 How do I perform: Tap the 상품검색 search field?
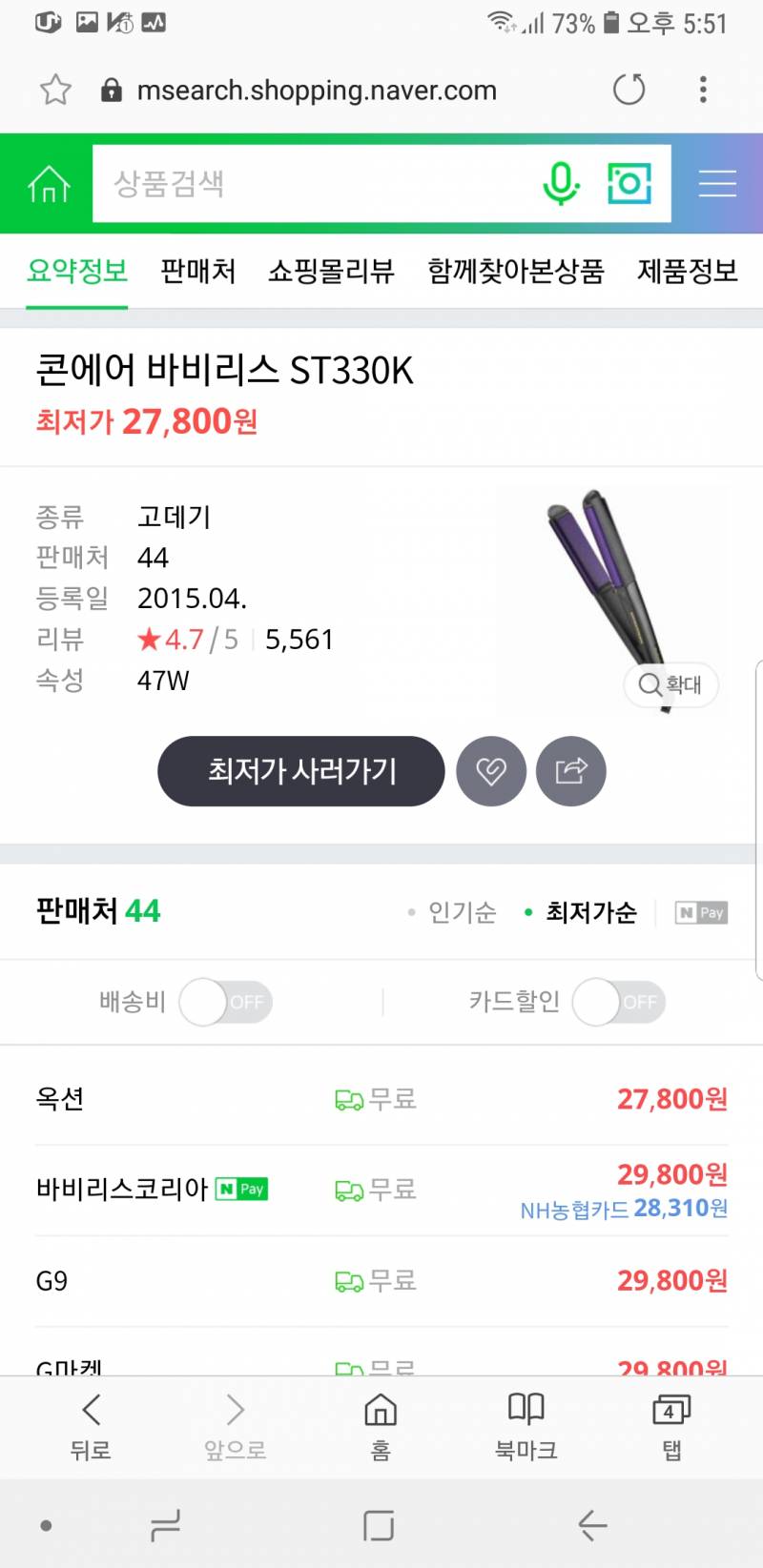coord(286,183)
